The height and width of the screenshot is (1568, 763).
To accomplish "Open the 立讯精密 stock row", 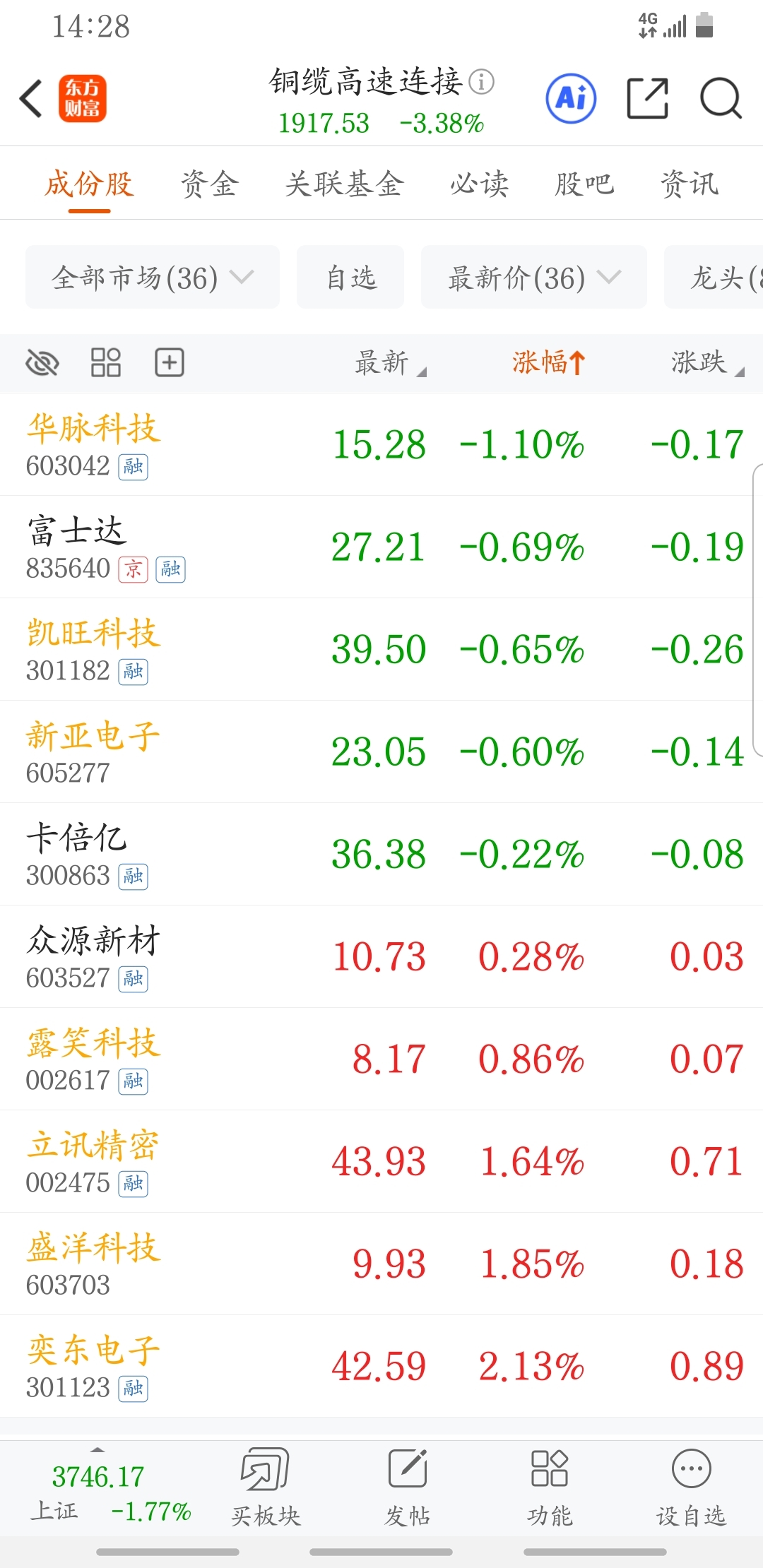I will pyautogui.click(x=381, y=1161).
